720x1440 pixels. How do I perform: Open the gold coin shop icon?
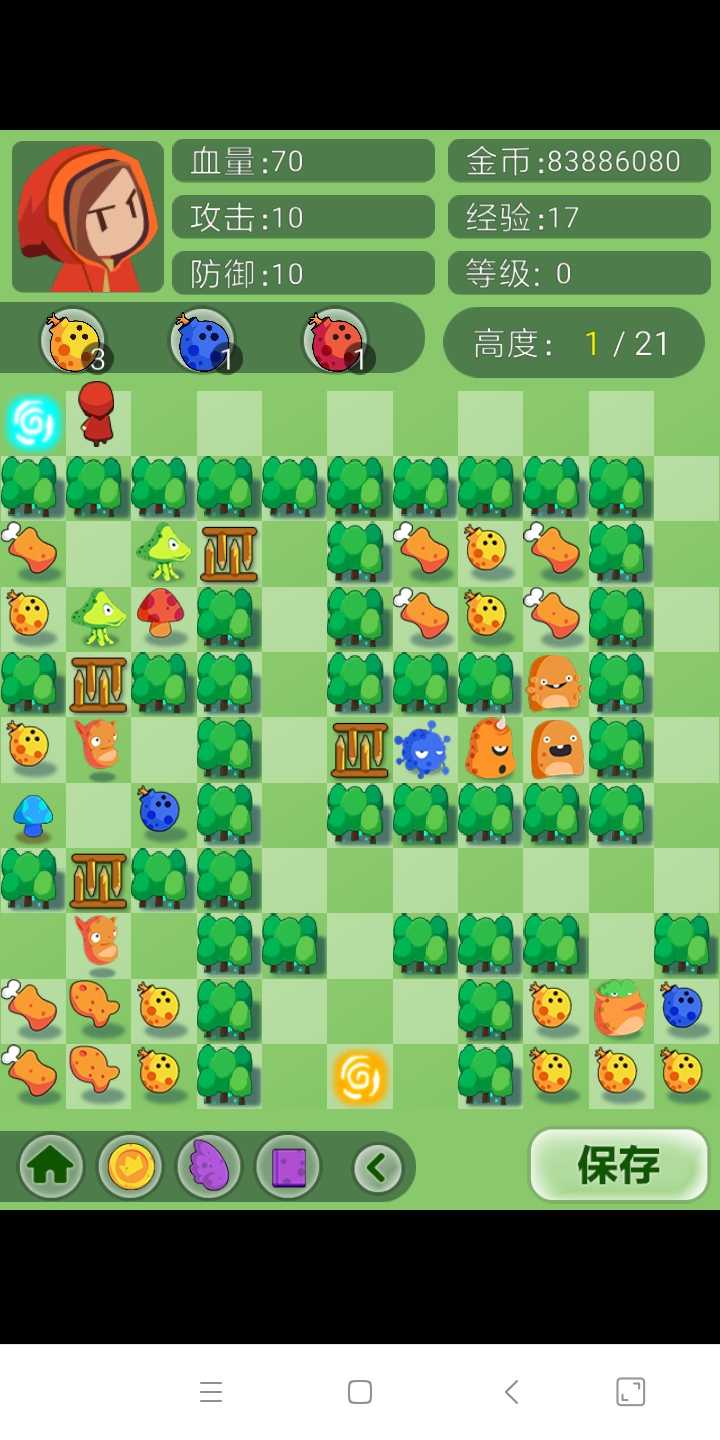[130, 1166]
